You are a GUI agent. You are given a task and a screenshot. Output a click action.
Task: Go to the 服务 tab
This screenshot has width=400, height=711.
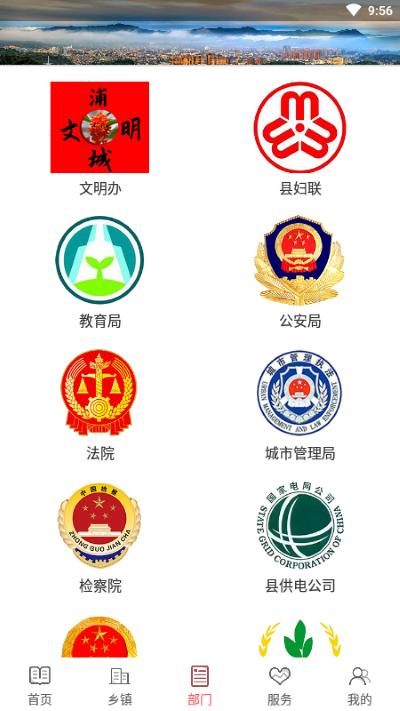pyautogui.click(x=280, y=686)
